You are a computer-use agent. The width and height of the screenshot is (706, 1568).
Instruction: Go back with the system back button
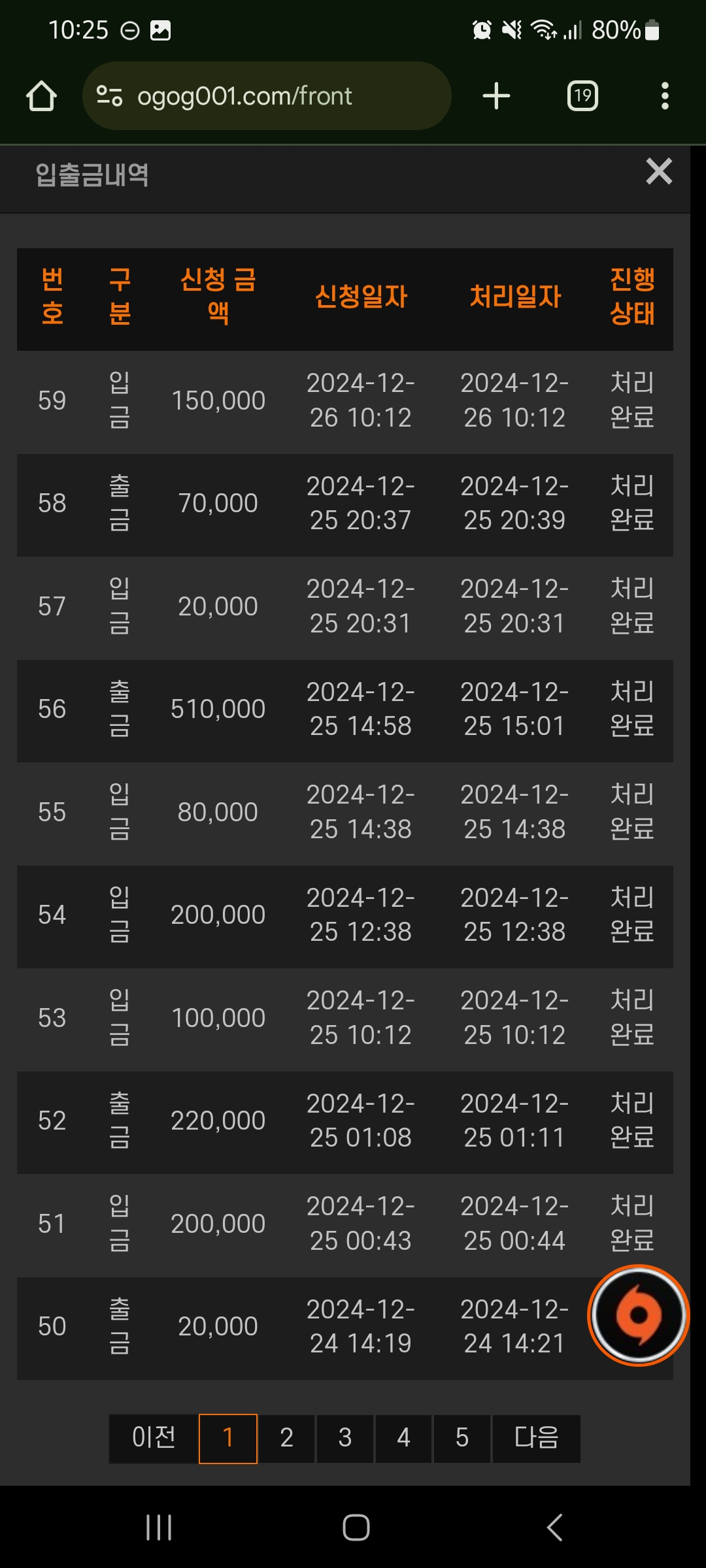pyautogui.click(x=554, y=1527)
